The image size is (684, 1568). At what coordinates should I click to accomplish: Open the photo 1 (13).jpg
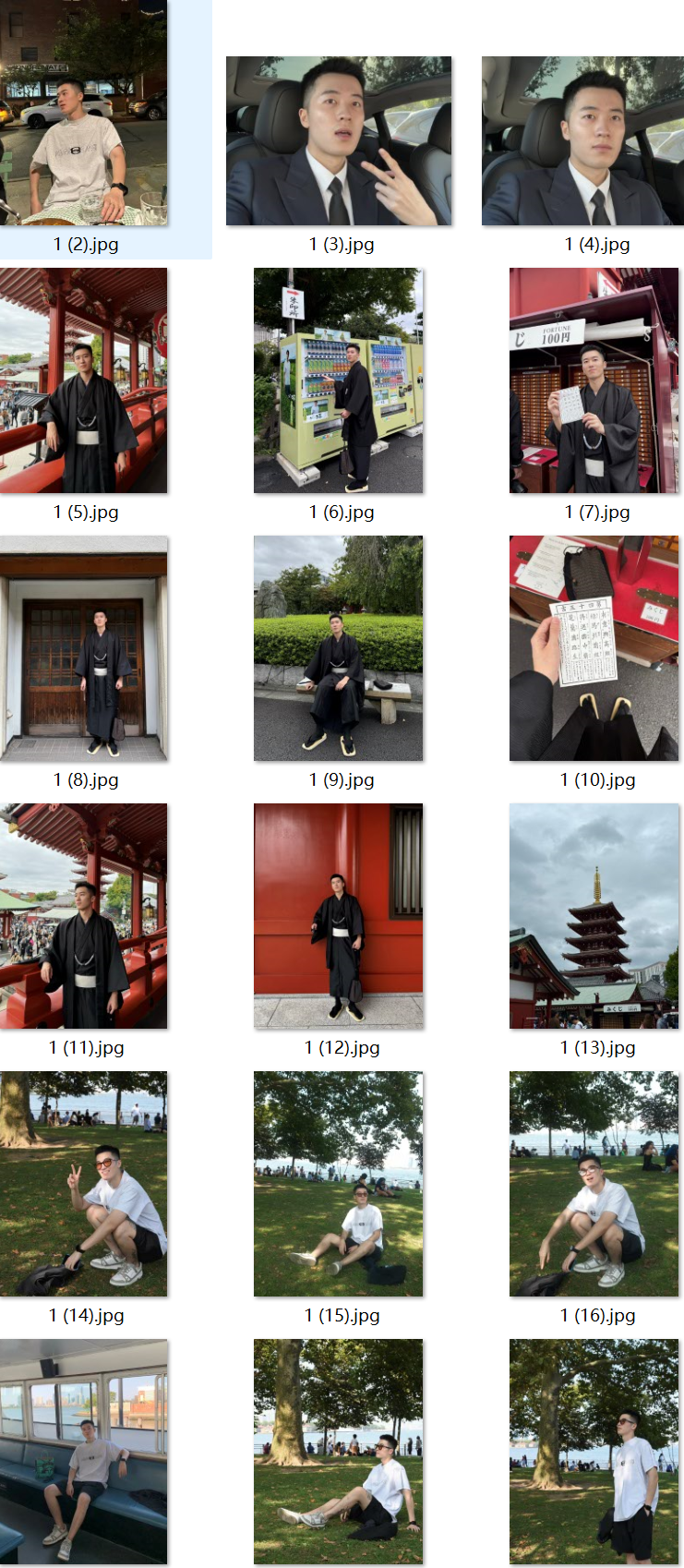594,916
